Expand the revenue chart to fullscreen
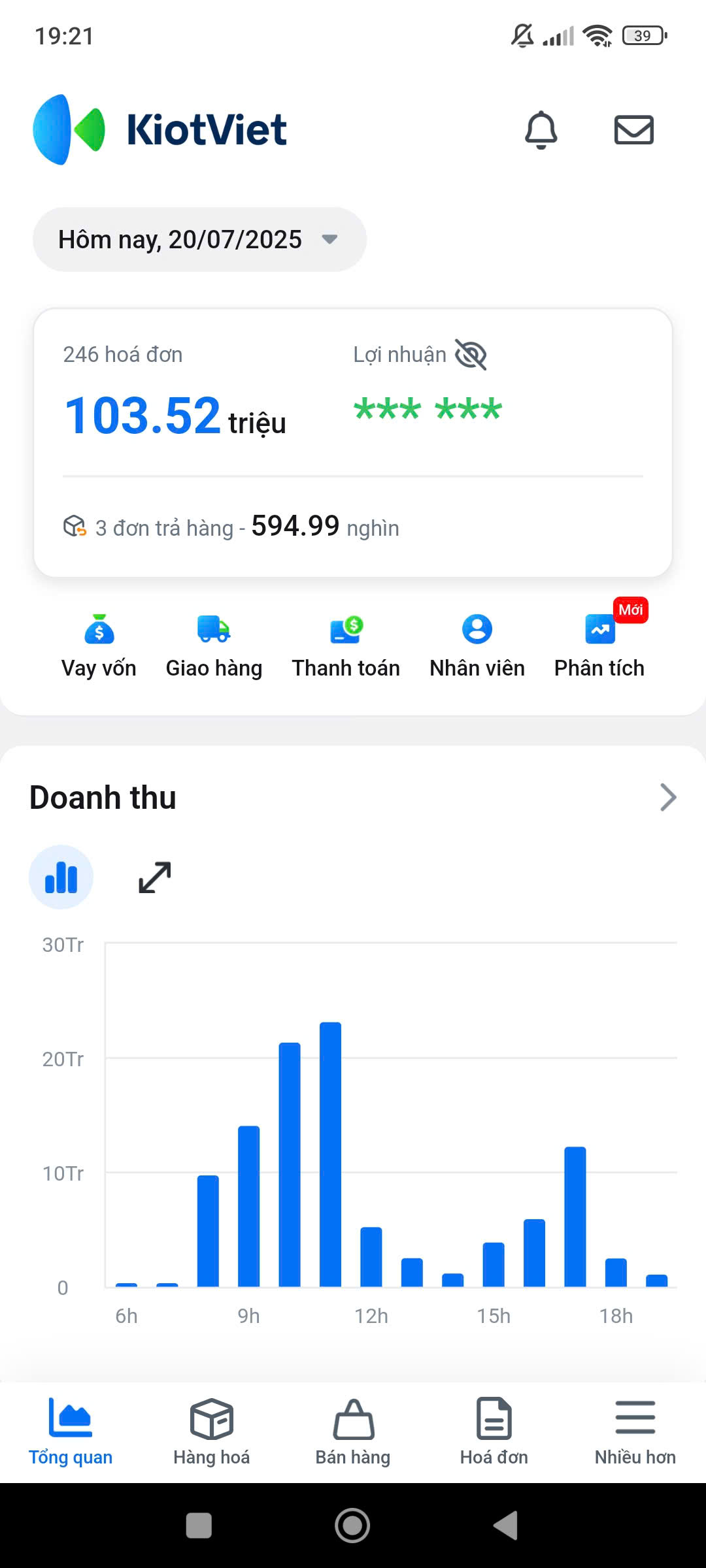 [x=155, y=877]
